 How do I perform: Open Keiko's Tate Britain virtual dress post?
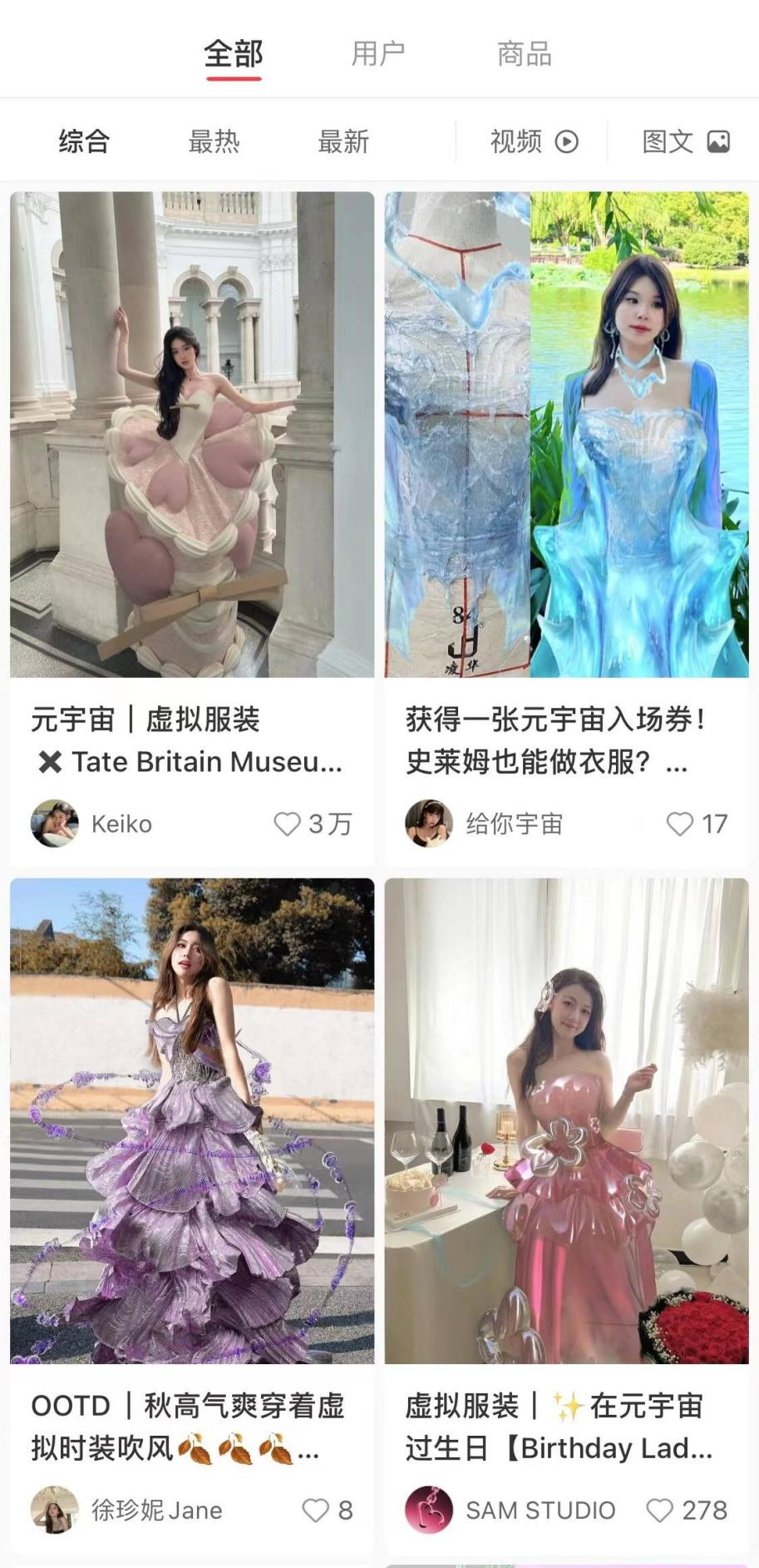tap(192, 434)
